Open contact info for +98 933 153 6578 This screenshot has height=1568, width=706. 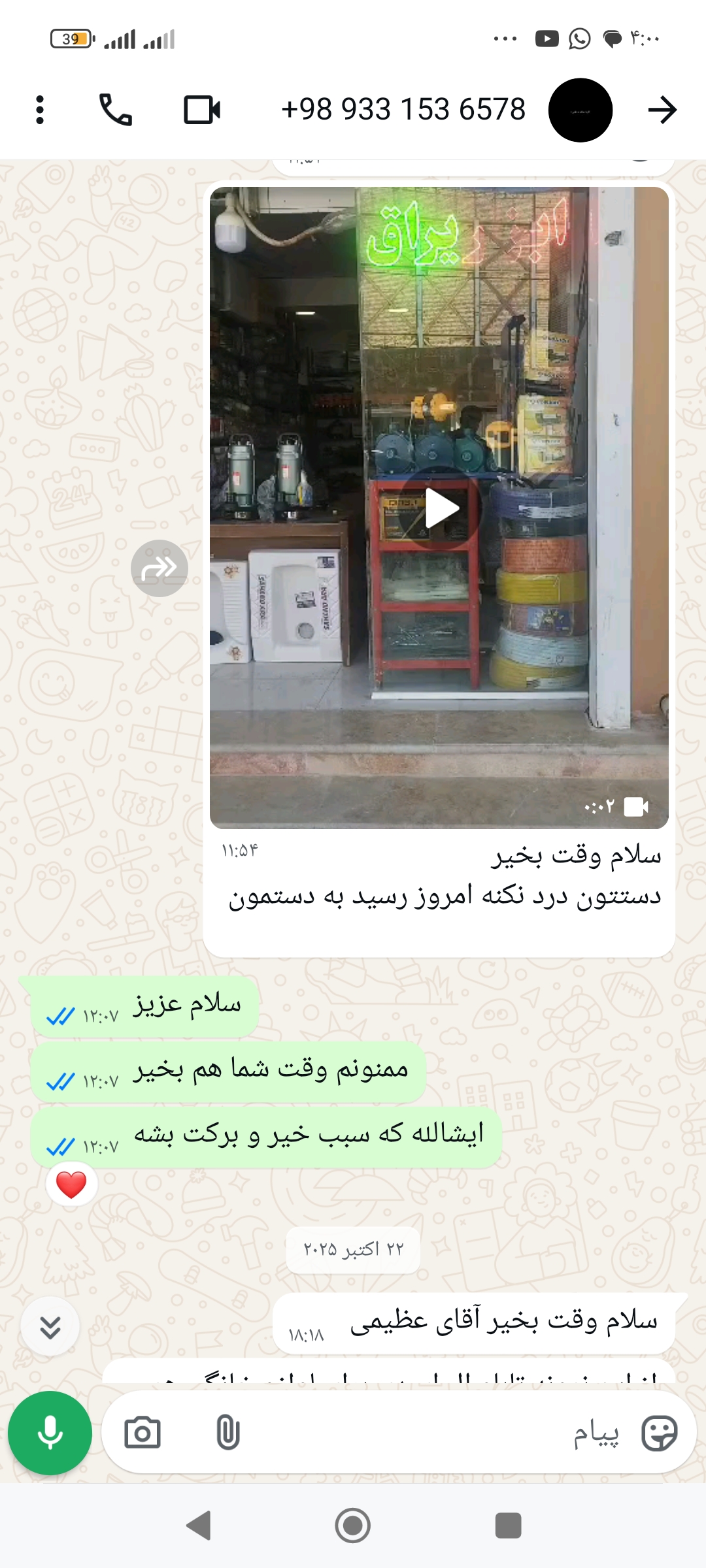click(403, 110)
